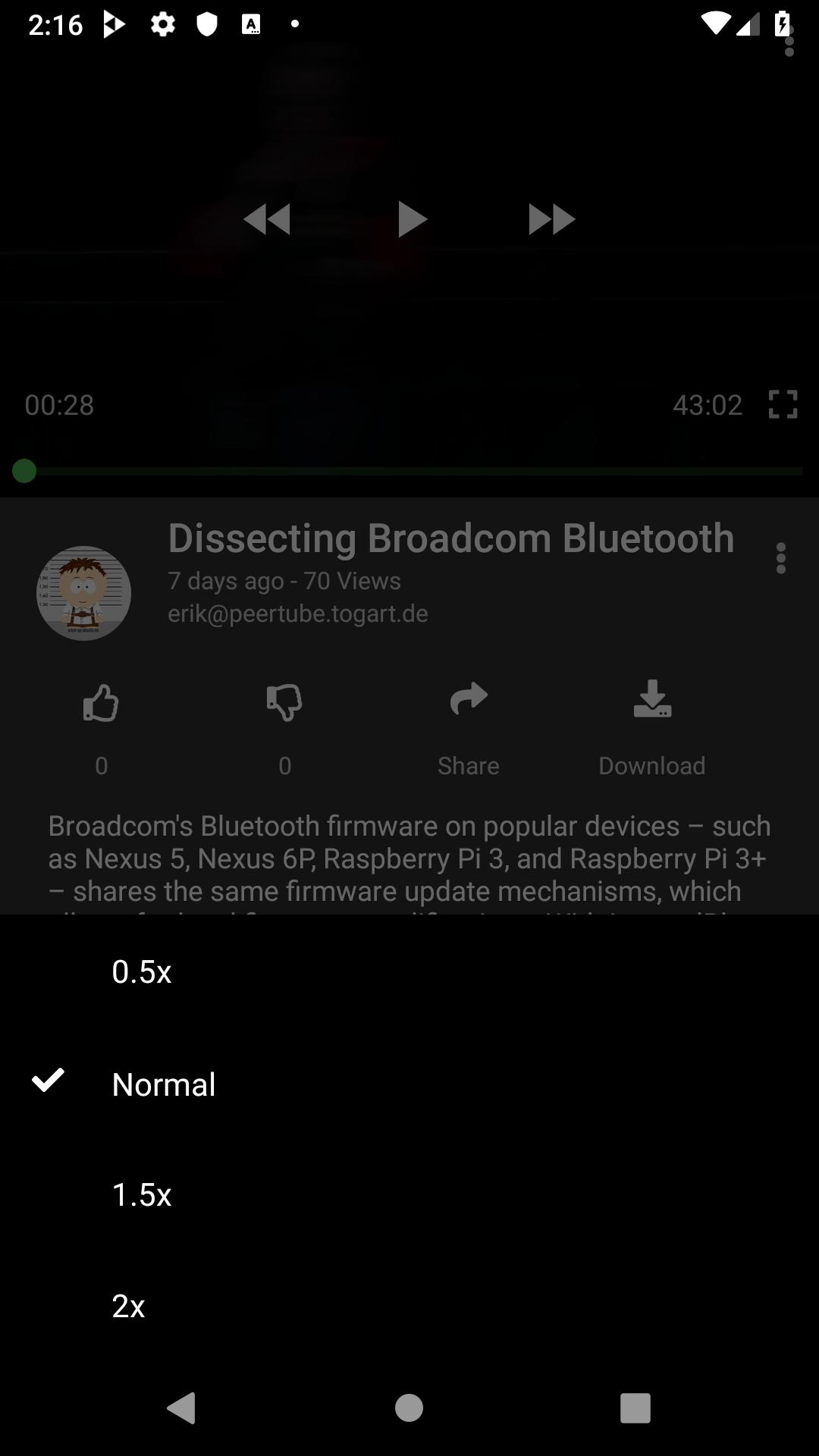This screenshot has height=1456, width=819.
Task: Set playback speed to 1.5x
Action: [409, 1194]
